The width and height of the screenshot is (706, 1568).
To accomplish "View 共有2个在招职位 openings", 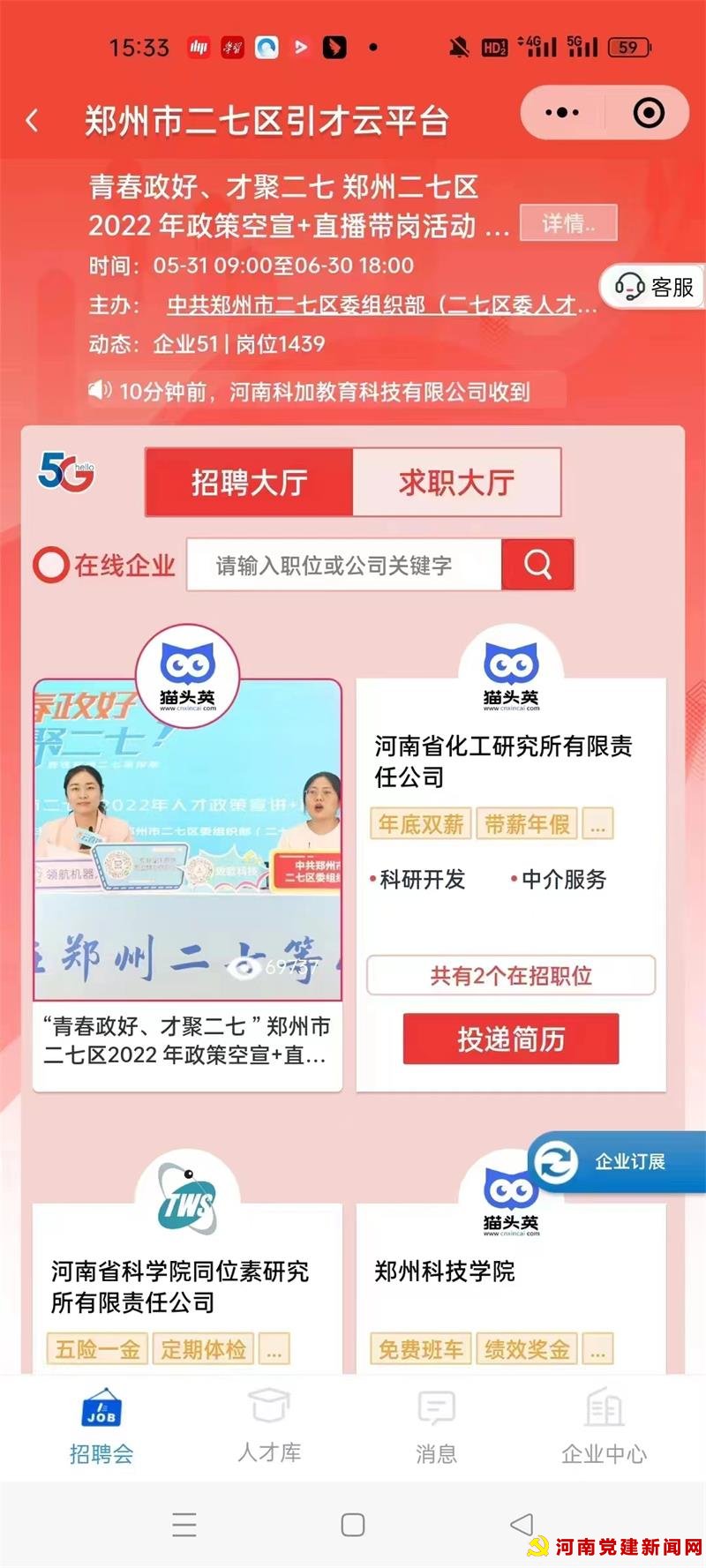I will 510,976.
